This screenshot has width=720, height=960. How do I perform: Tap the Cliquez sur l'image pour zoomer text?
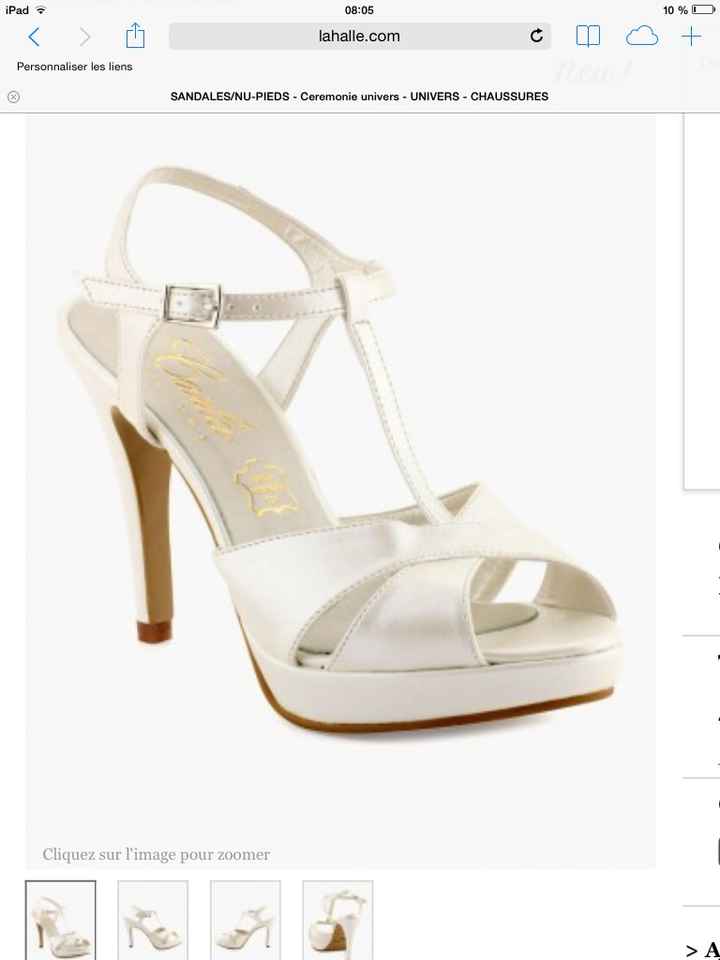pyautogui.click(x=155, y=855)
